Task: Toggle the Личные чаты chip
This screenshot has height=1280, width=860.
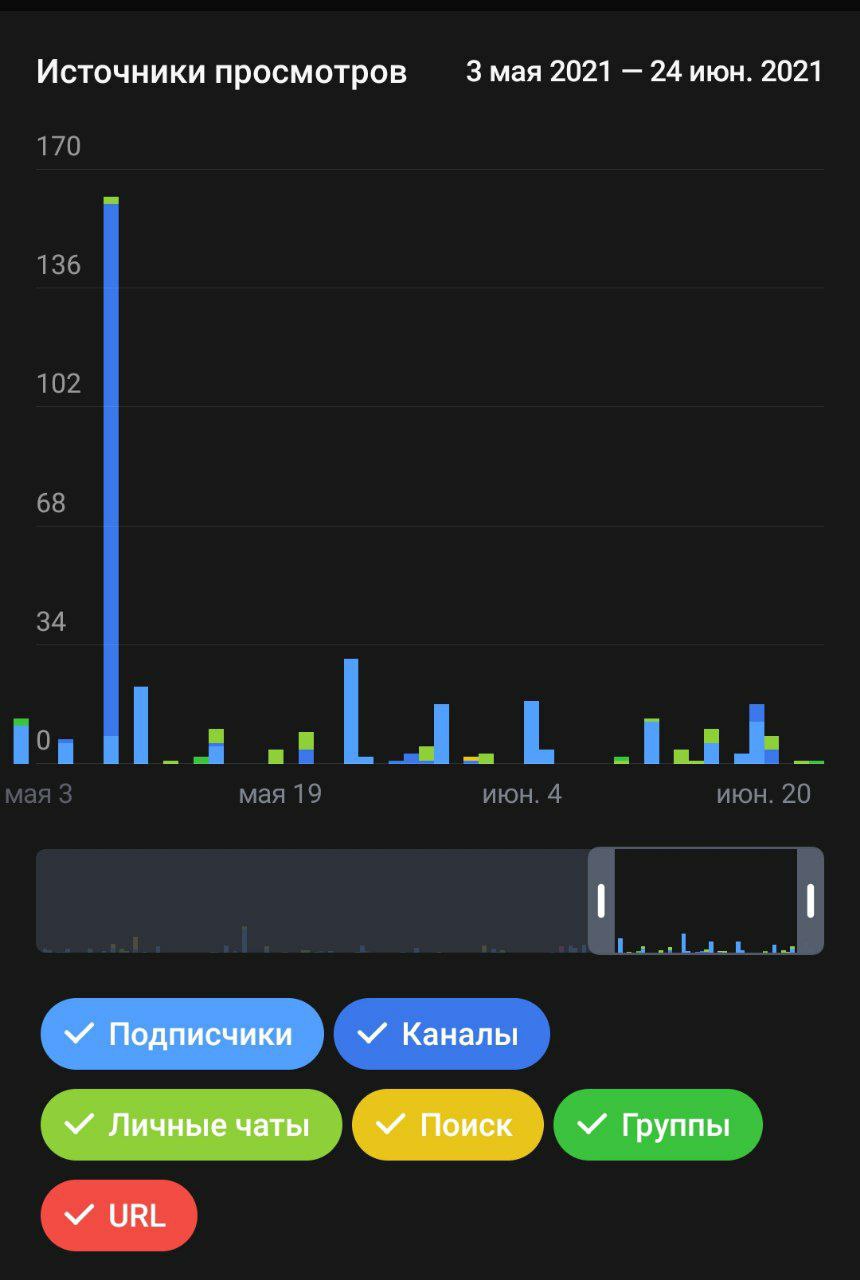Action: point(191,1125)
